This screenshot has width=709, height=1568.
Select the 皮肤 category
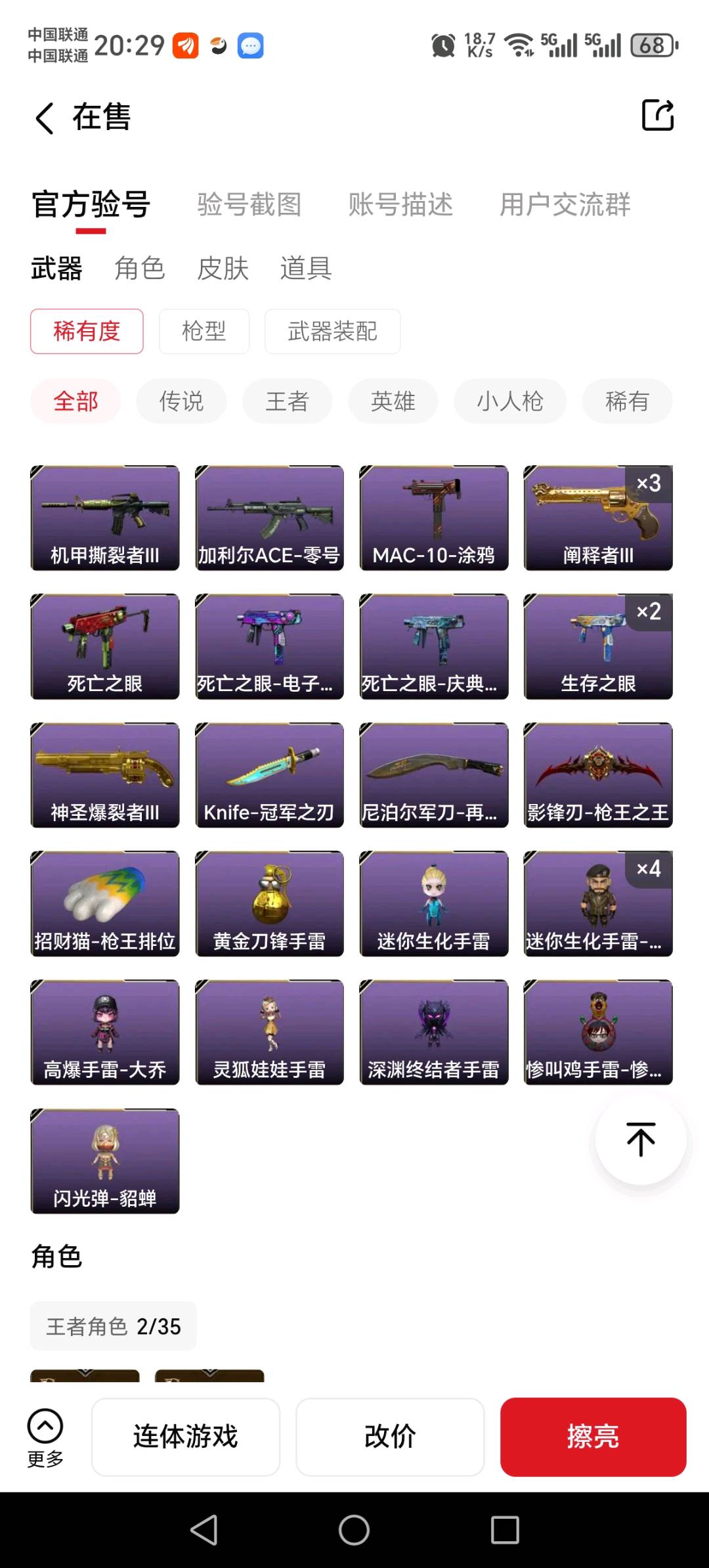click(x=223, y=268)
